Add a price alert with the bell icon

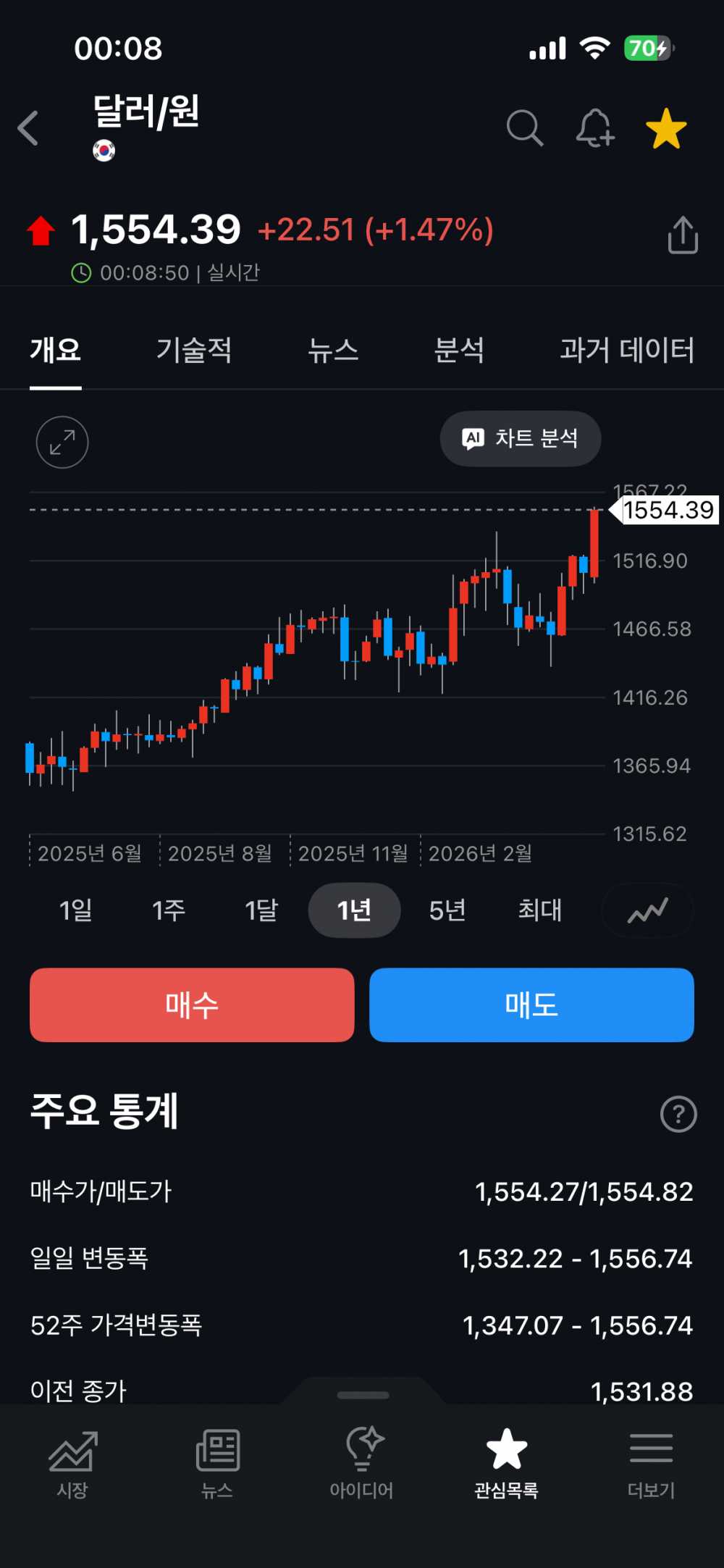595,128
